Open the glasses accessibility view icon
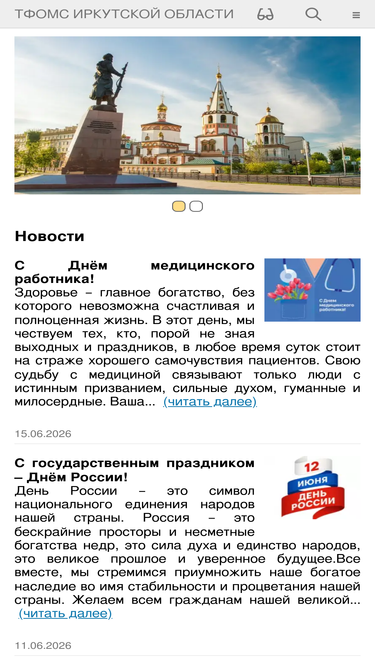 [x=265, y=14]
